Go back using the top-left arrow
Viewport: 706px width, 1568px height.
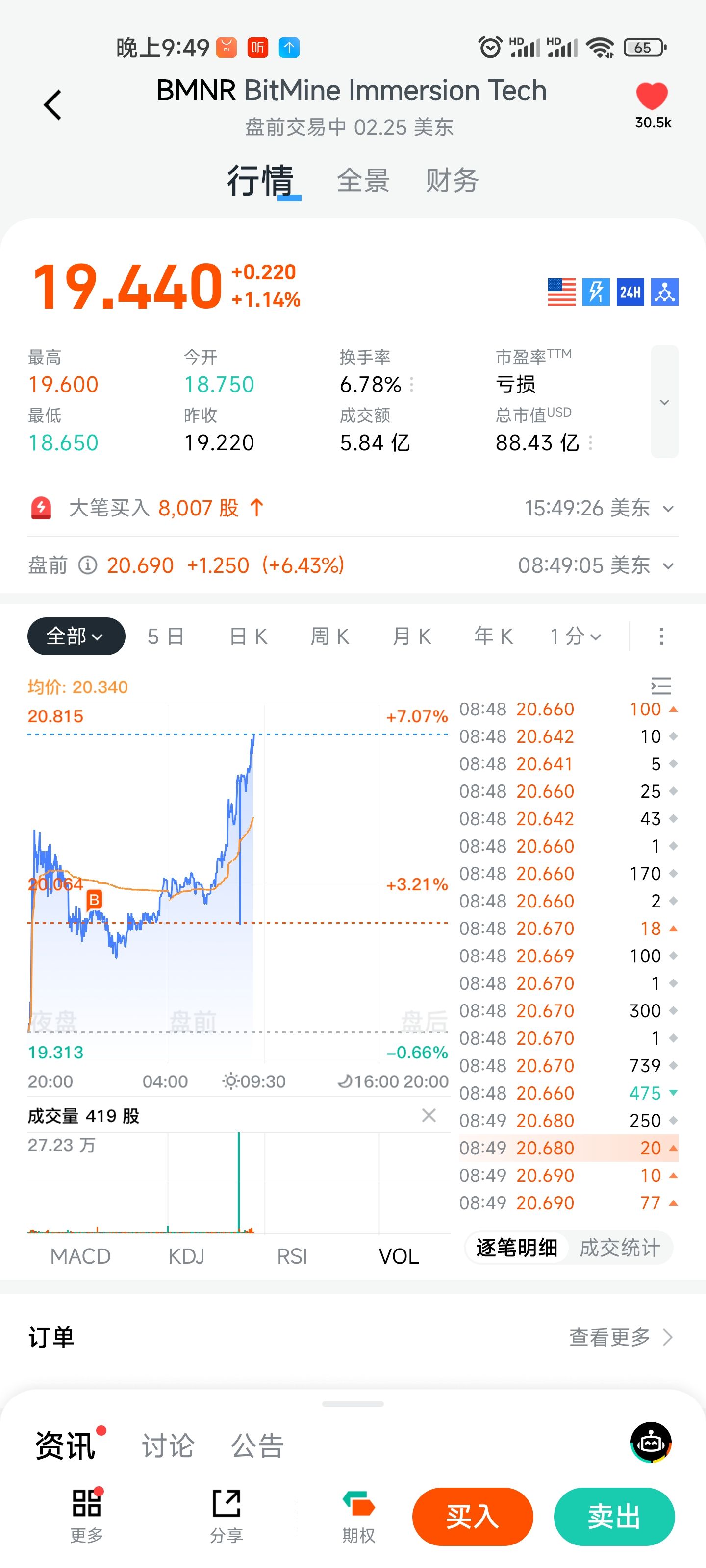pyautogui.click(x=53, y=105)
